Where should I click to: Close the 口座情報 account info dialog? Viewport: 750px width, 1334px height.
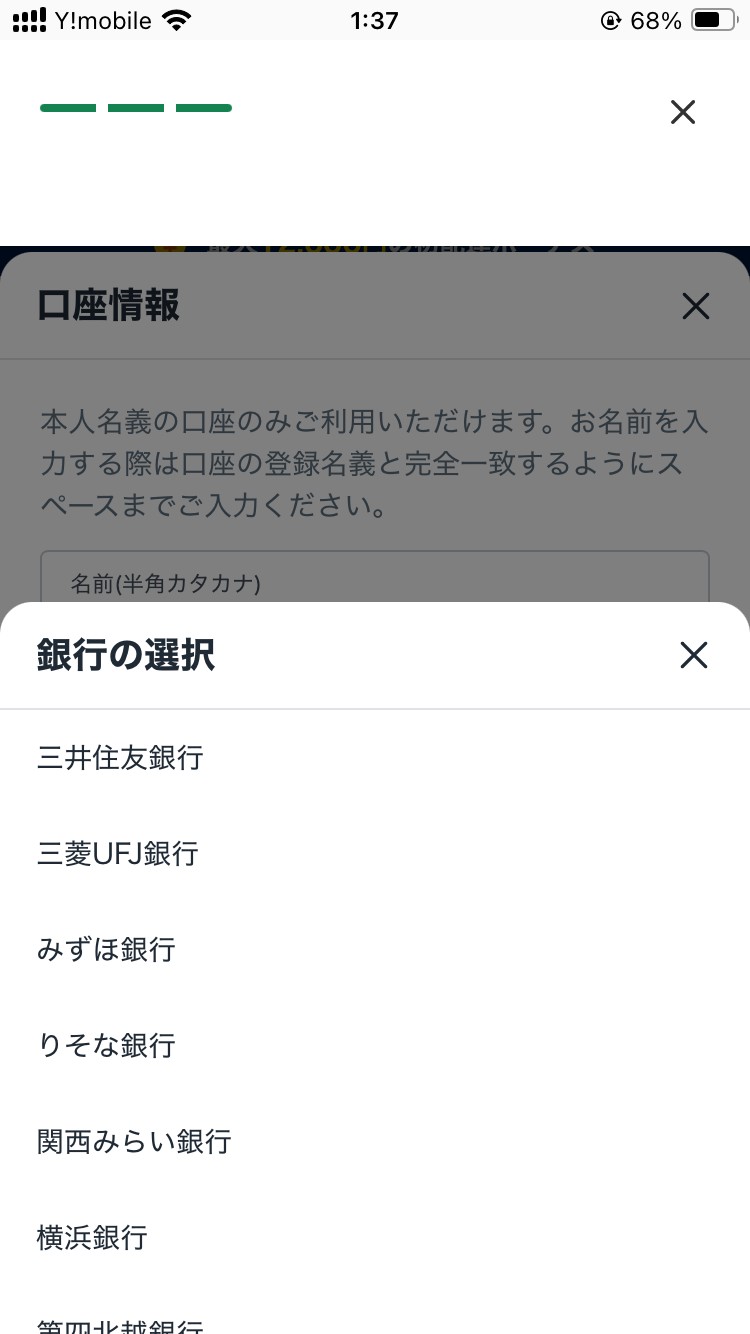695,306
